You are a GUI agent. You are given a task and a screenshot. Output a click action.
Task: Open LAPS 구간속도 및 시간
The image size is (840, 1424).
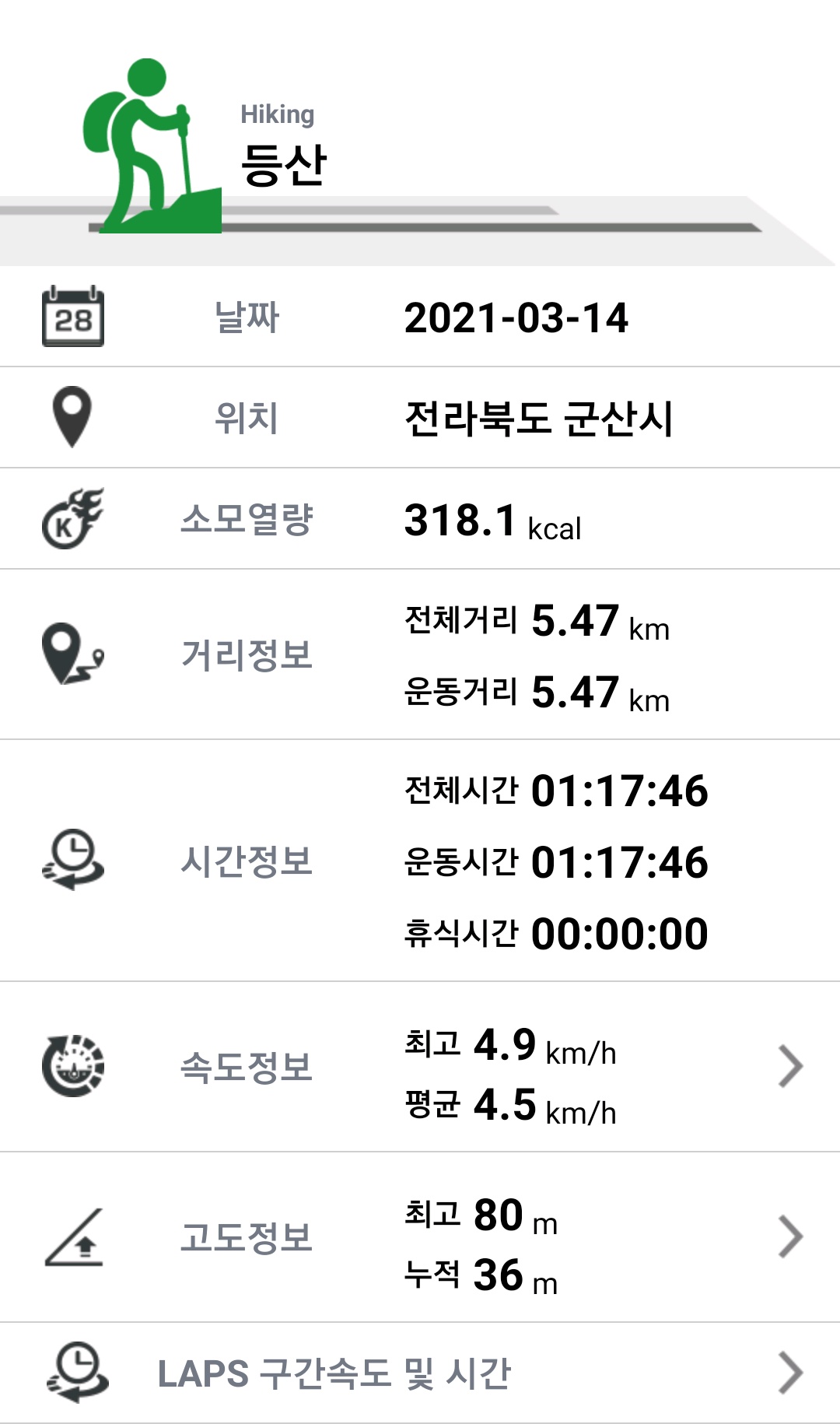coord(420,1373)
